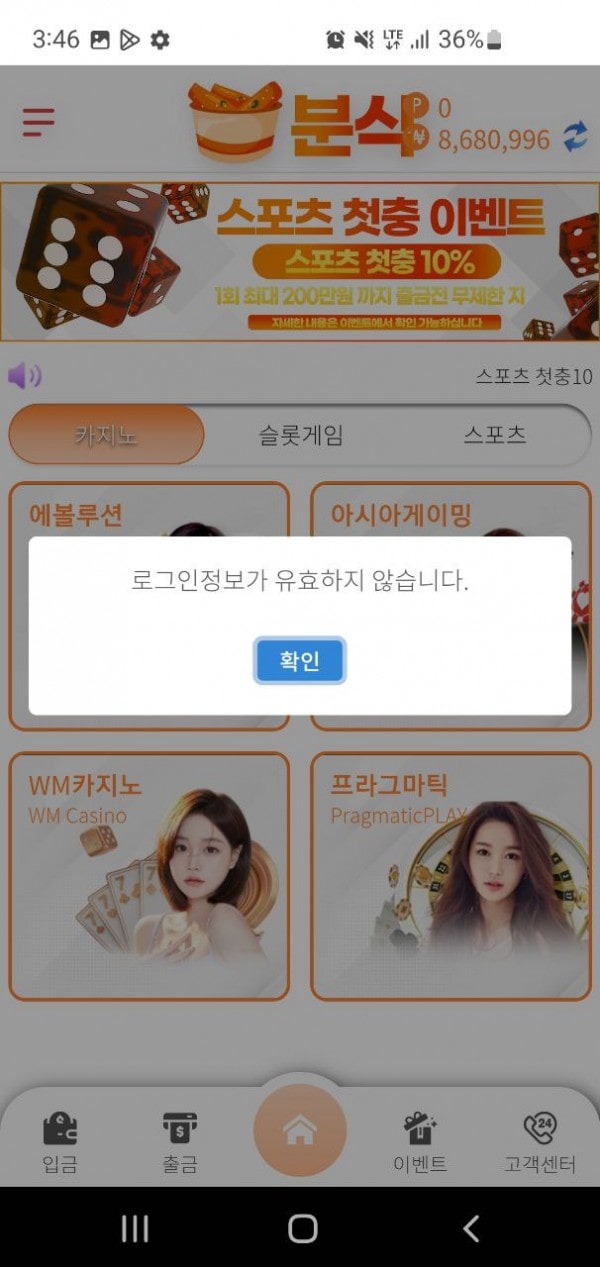The width and height of the screenshot is (600, 1267).
Task: Tap the center home button
Action: click(300, 1131)
